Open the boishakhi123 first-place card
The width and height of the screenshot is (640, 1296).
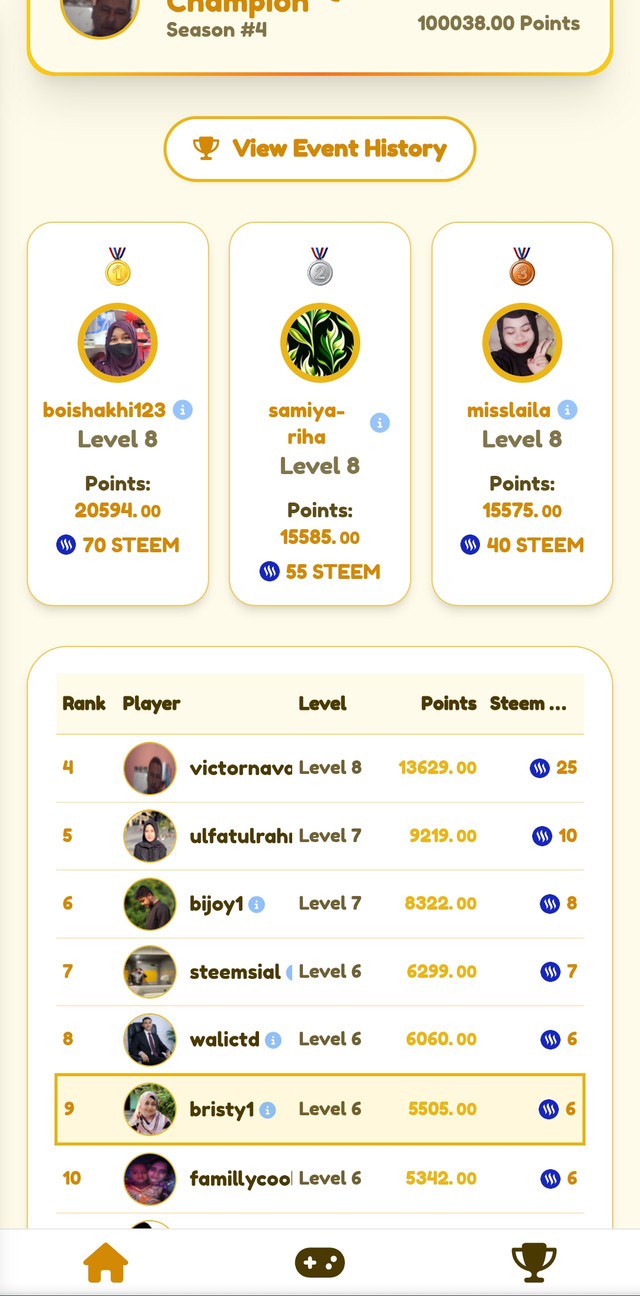tap(118, 413)
